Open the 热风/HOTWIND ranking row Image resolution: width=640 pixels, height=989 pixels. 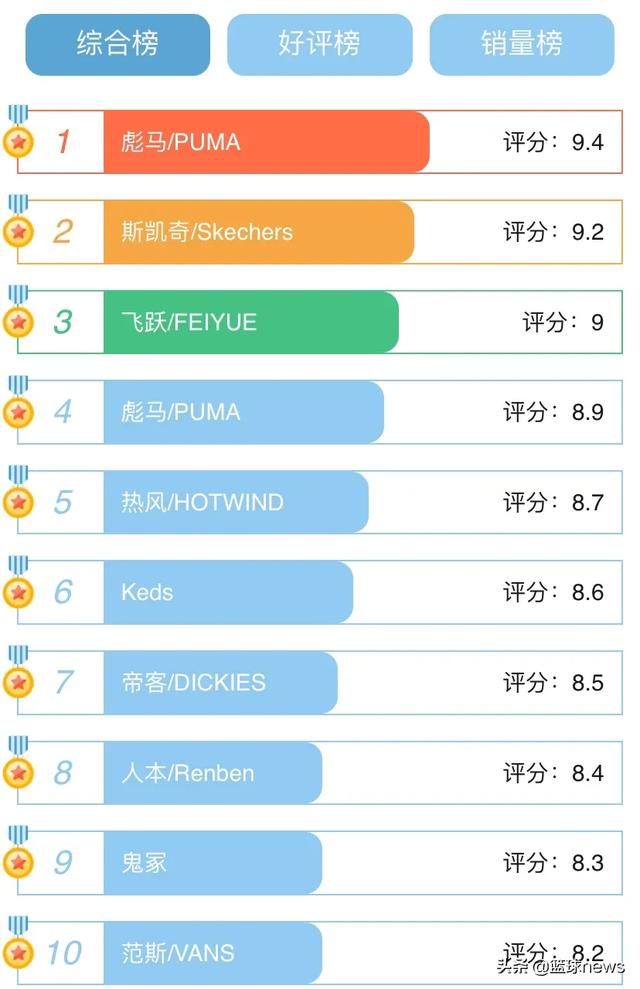click(x=235, y=502)
